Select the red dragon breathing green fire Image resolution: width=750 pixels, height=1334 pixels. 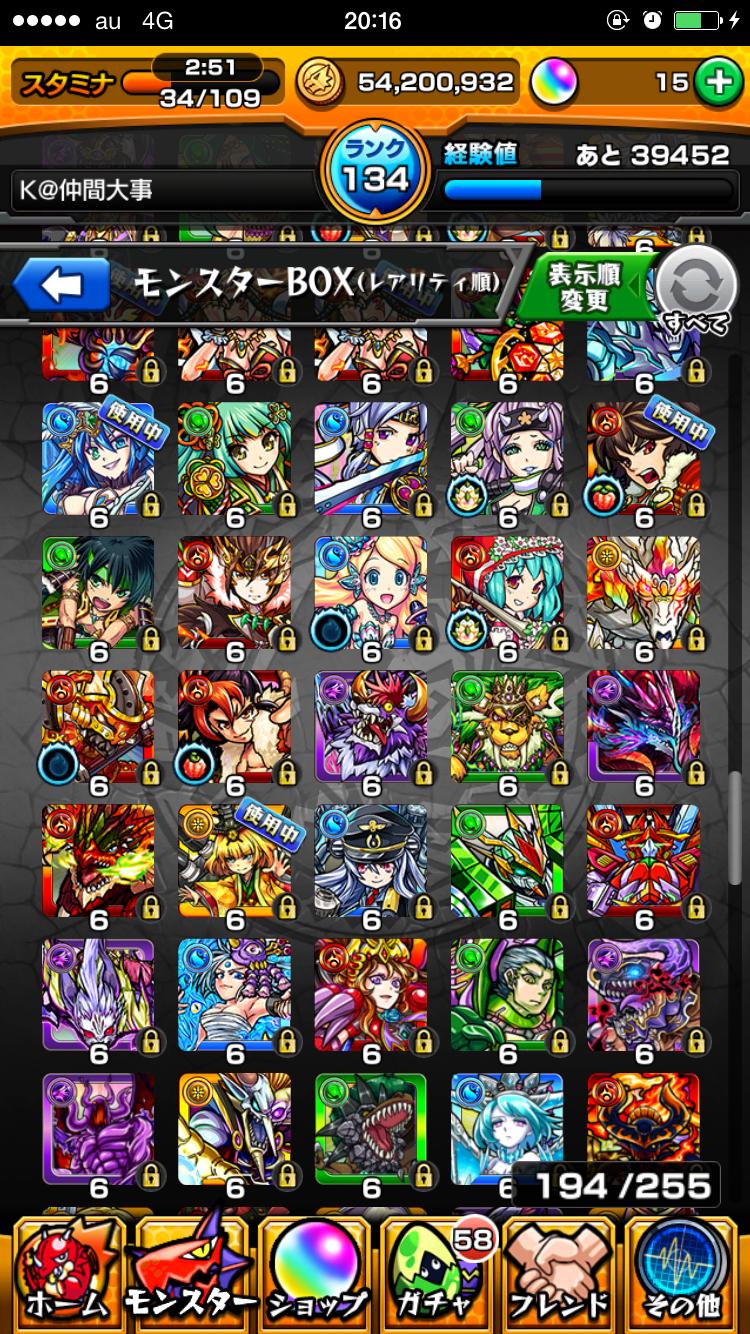[x=98, y=860]
